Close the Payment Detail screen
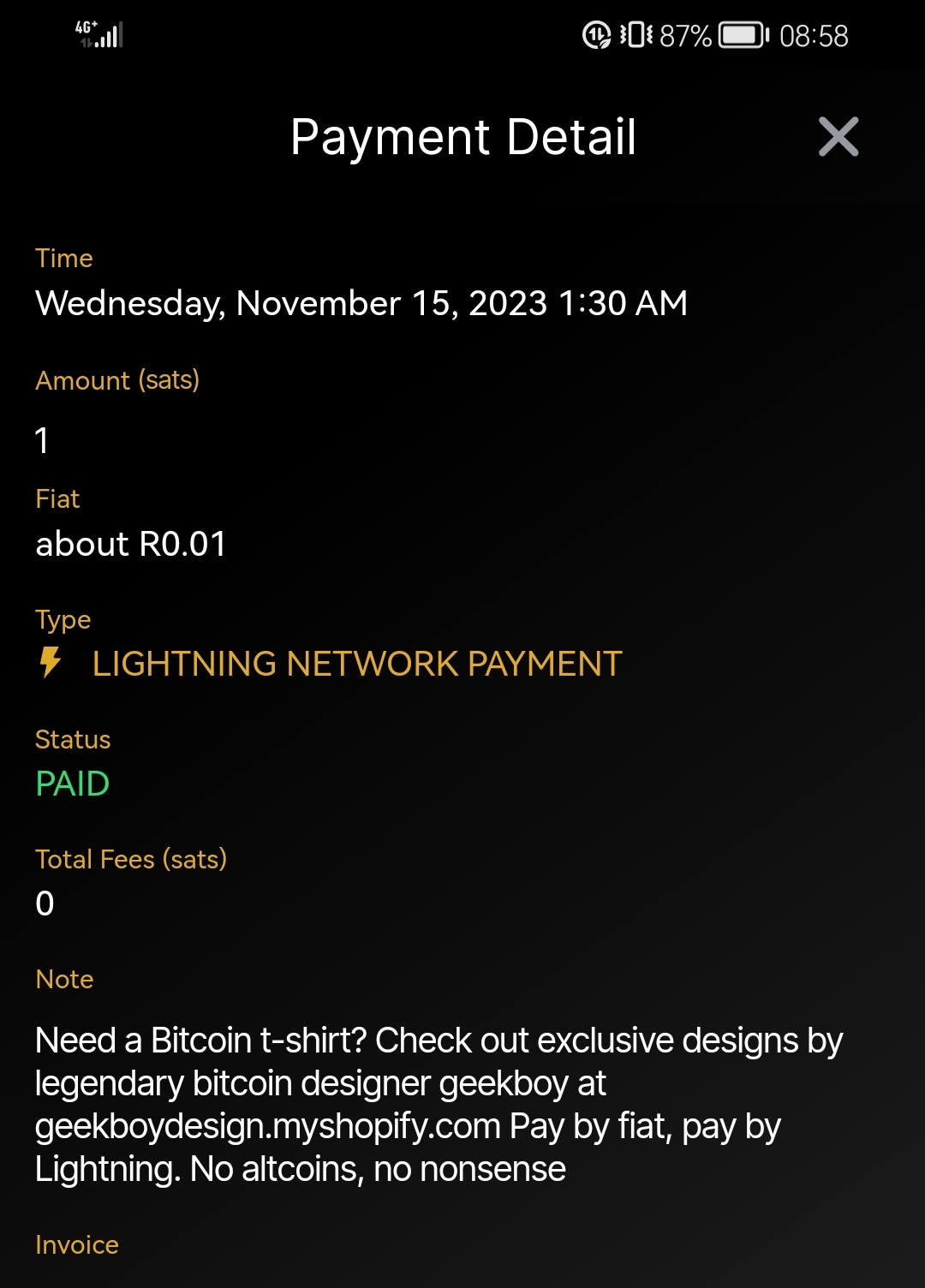The width and height of the screenshot is (925, 1288). [x=838, y=137]
